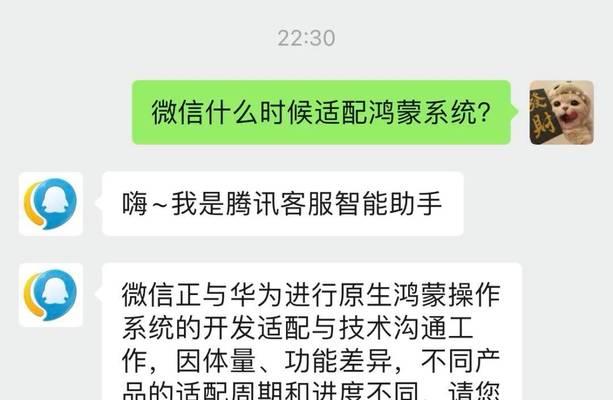Open the sender's cat avatar profile
613x400 pixels.
click(x=561, y=112)
